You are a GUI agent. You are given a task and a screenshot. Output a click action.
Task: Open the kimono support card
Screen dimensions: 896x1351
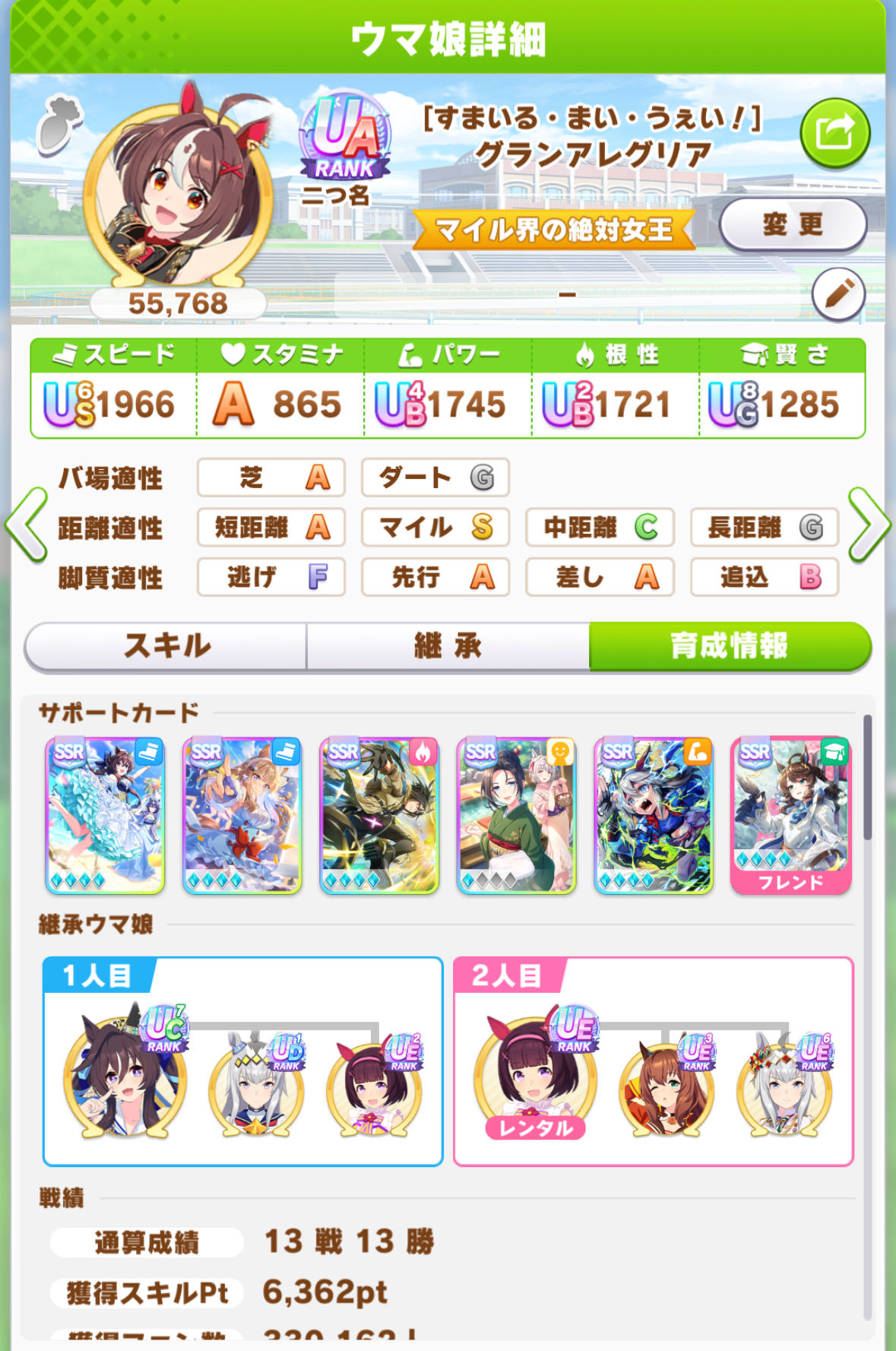pos(516,815)
